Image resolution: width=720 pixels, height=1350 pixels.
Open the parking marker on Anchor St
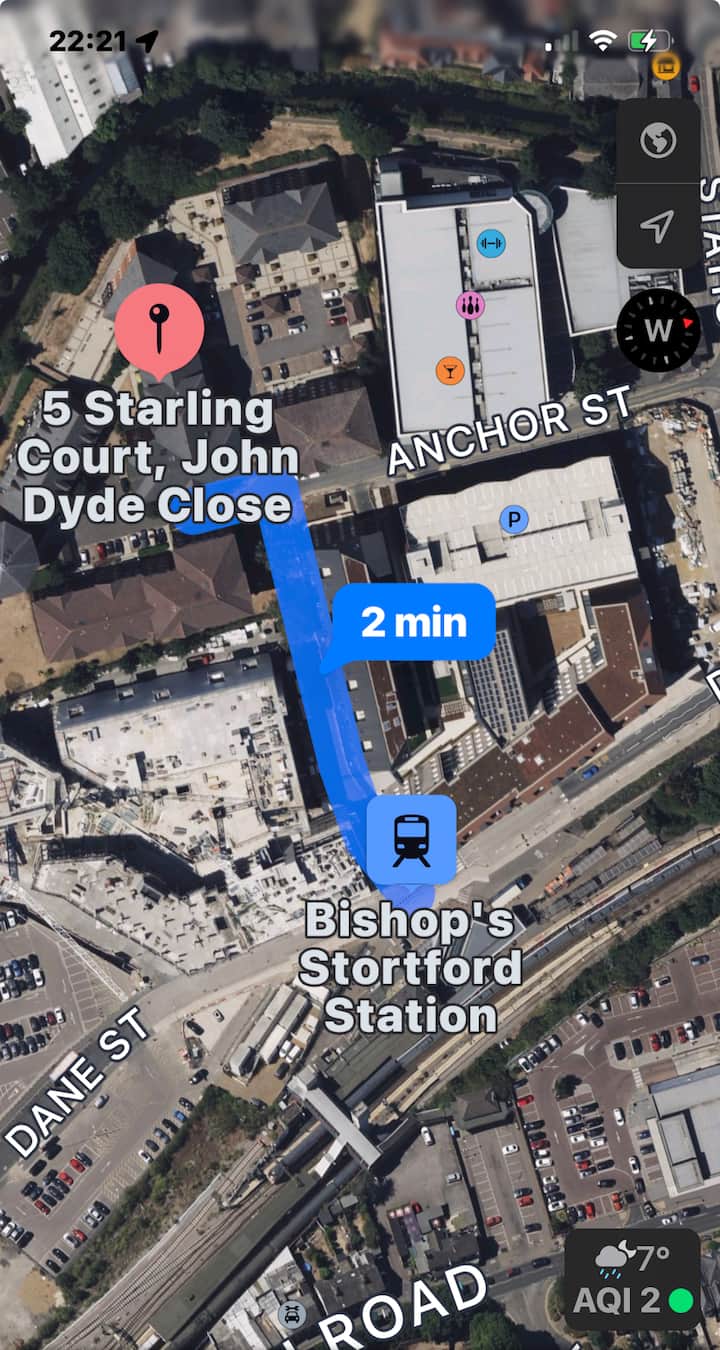point(513,519)
